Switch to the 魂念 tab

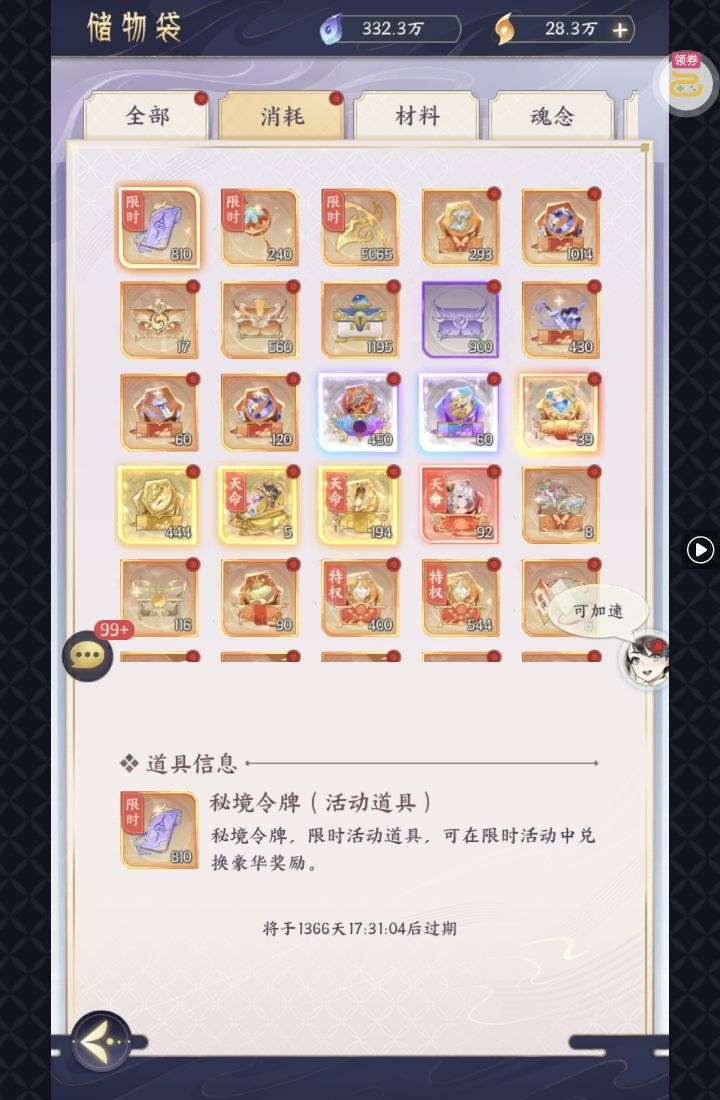coord(551,116)
